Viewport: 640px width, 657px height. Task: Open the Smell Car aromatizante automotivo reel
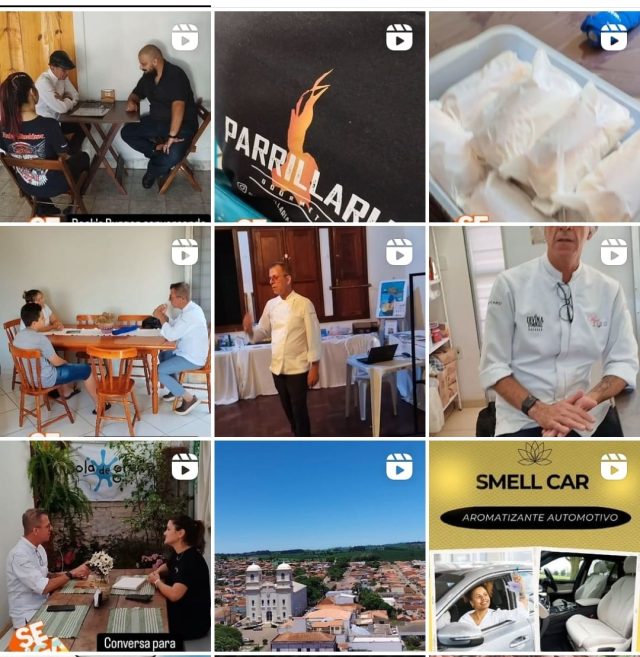[x=534, y=546]
